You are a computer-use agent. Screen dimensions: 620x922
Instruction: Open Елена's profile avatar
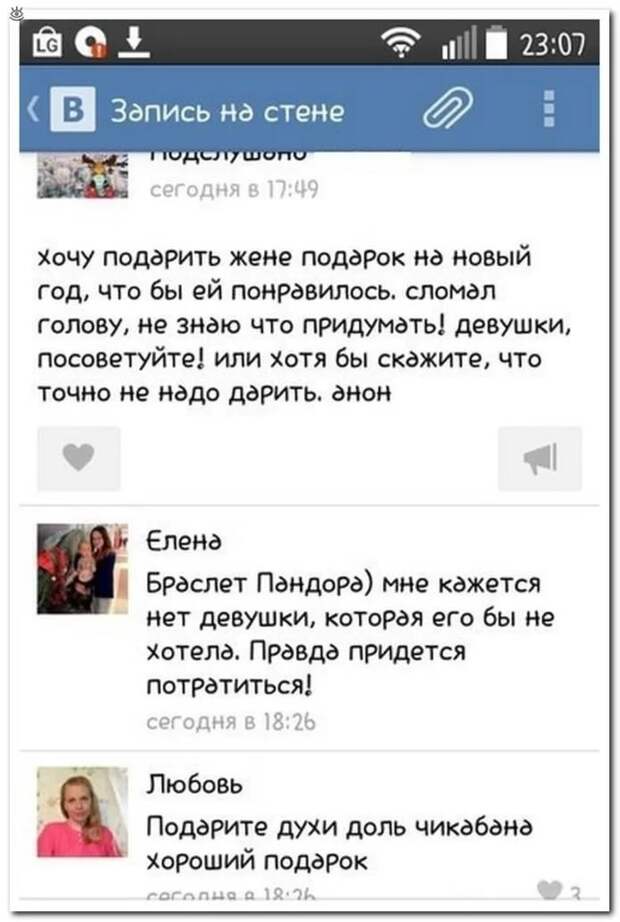point(82,568)
